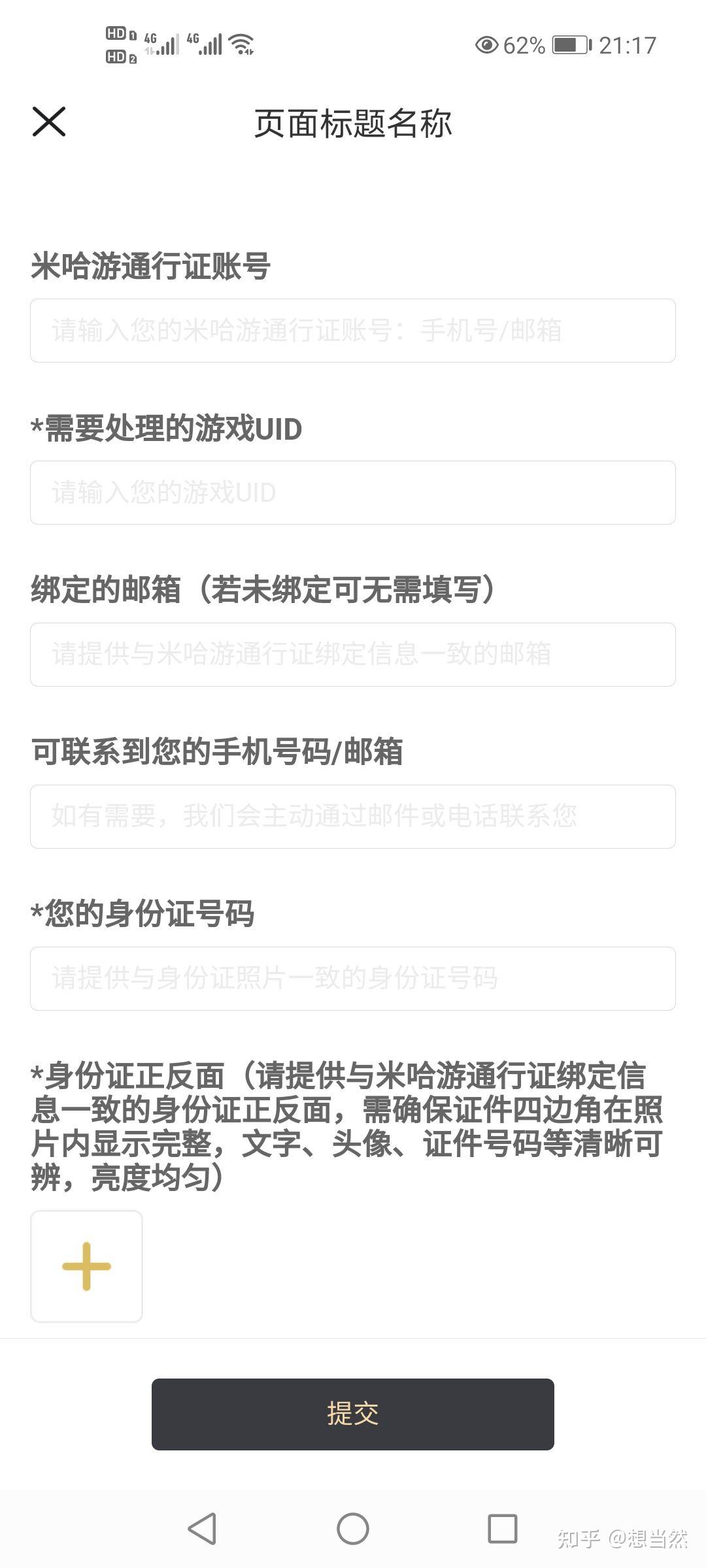Screen dimensions: 706x1568
Task: Enter the 可联系到您的手机号码/邮箱 field
Action: click(x=353, y=817)
